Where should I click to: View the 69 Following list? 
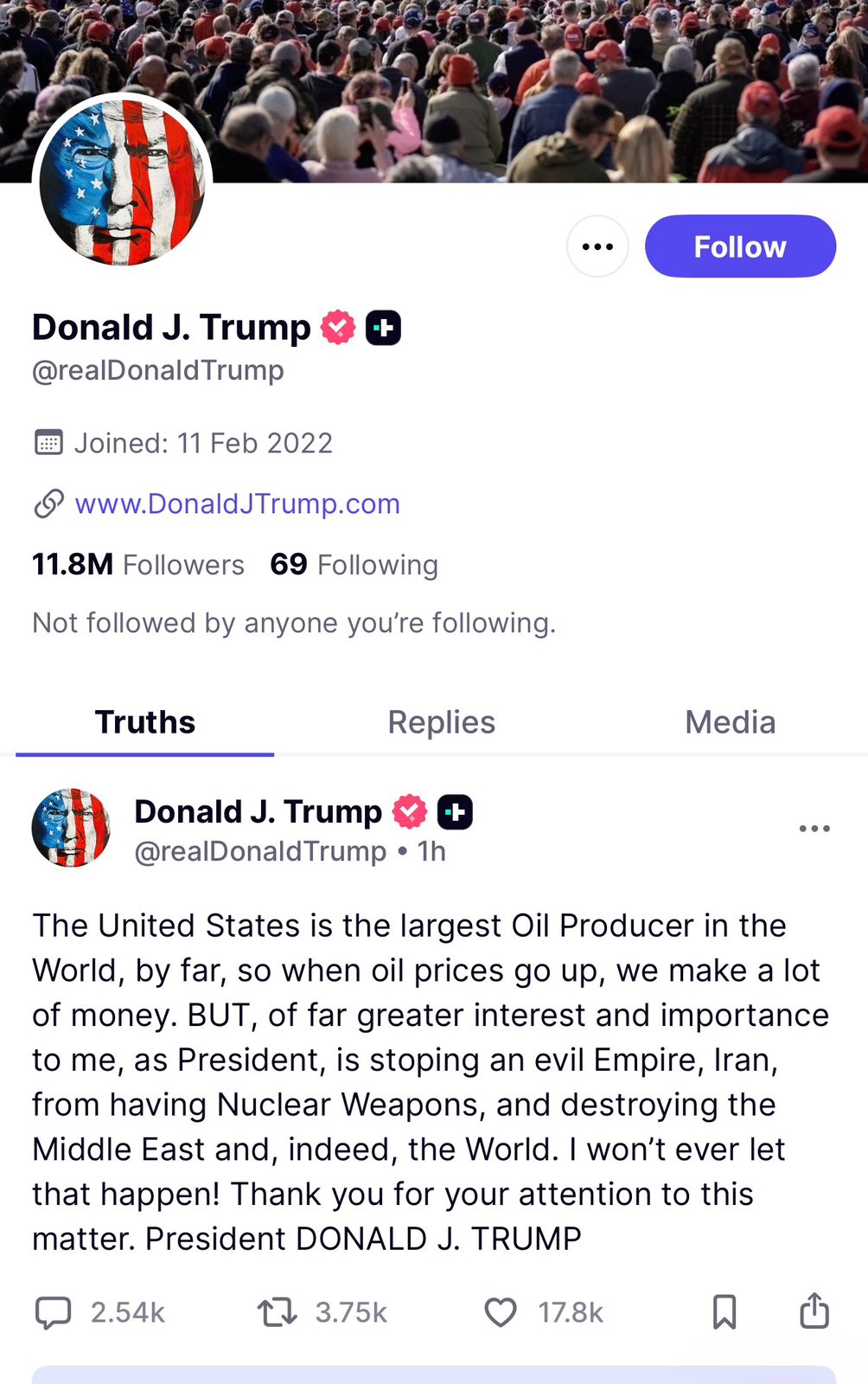click(354, 565)
